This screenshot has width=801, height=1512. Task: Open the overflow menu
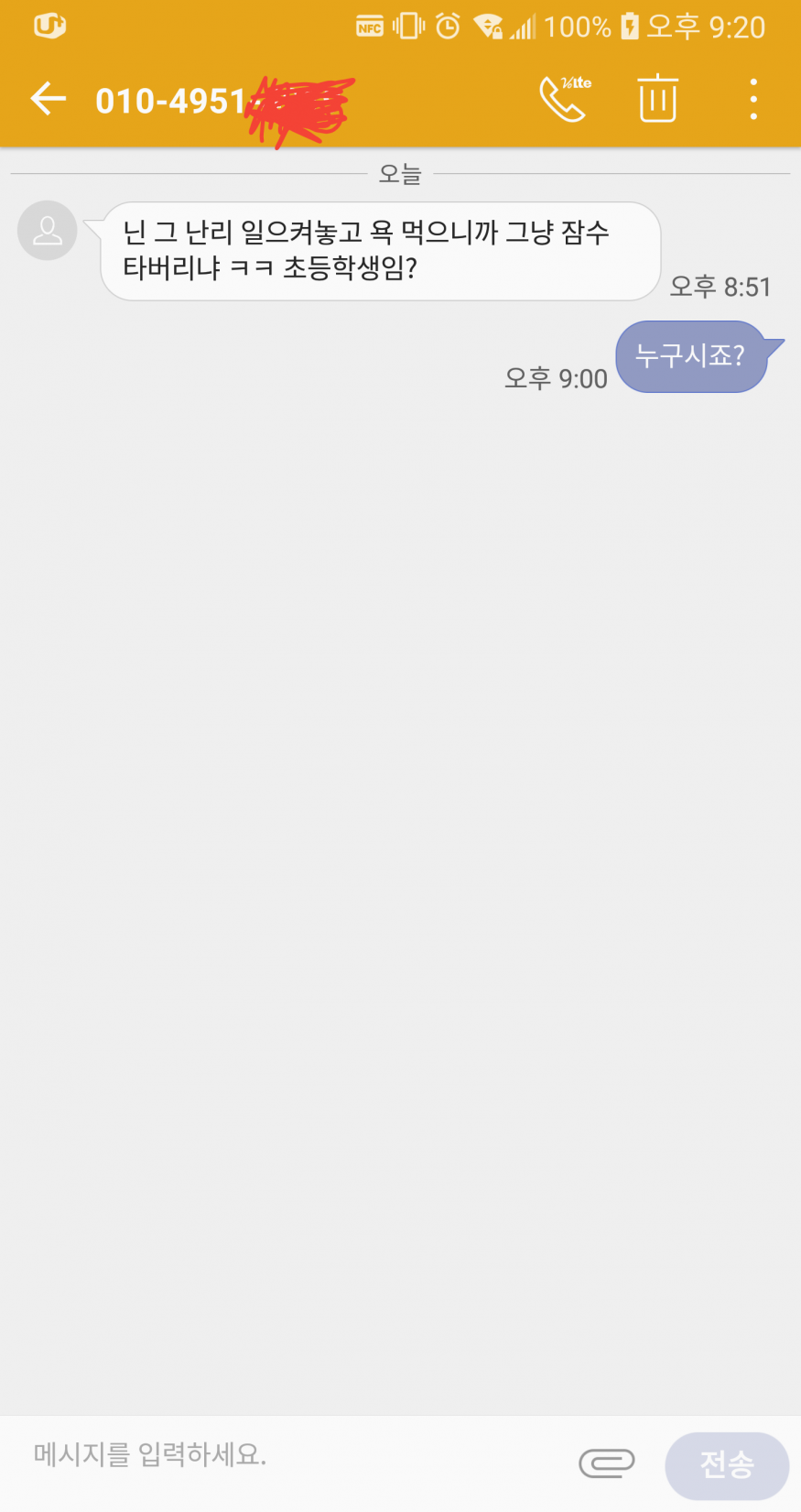coord(753,99)
